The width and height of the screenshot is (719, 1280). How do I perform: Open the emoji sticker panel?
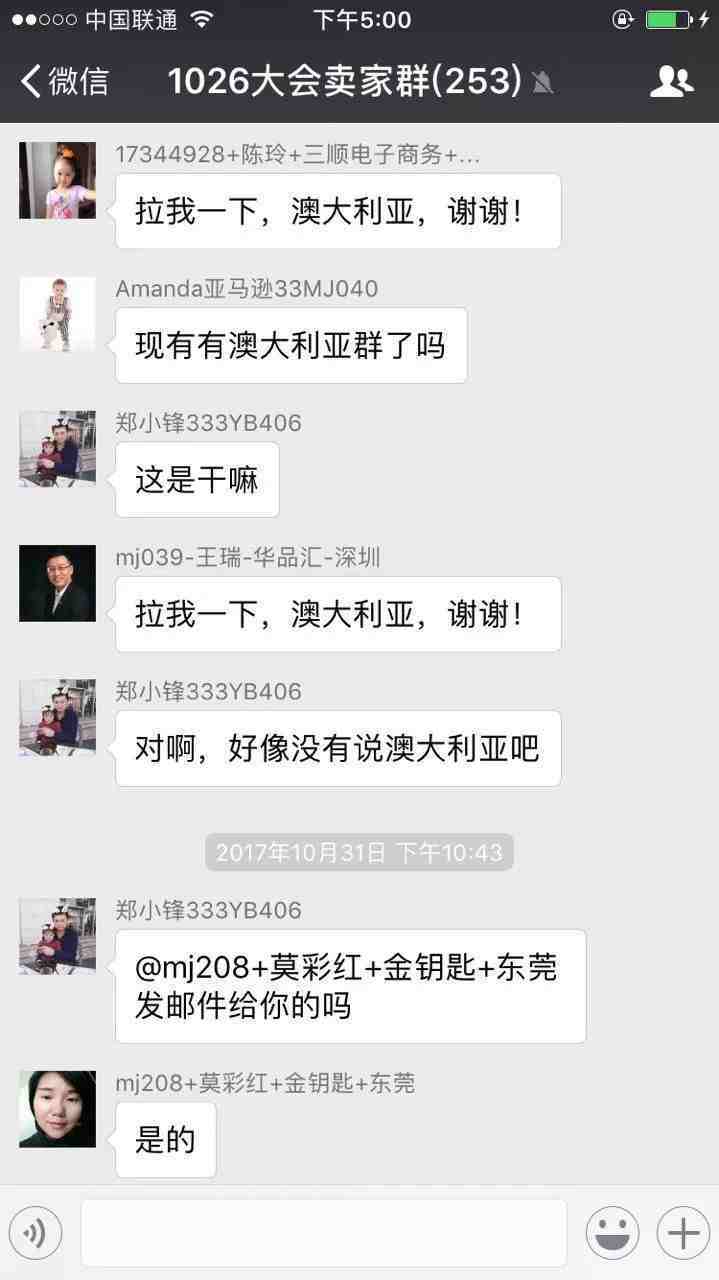[612, 1233]
